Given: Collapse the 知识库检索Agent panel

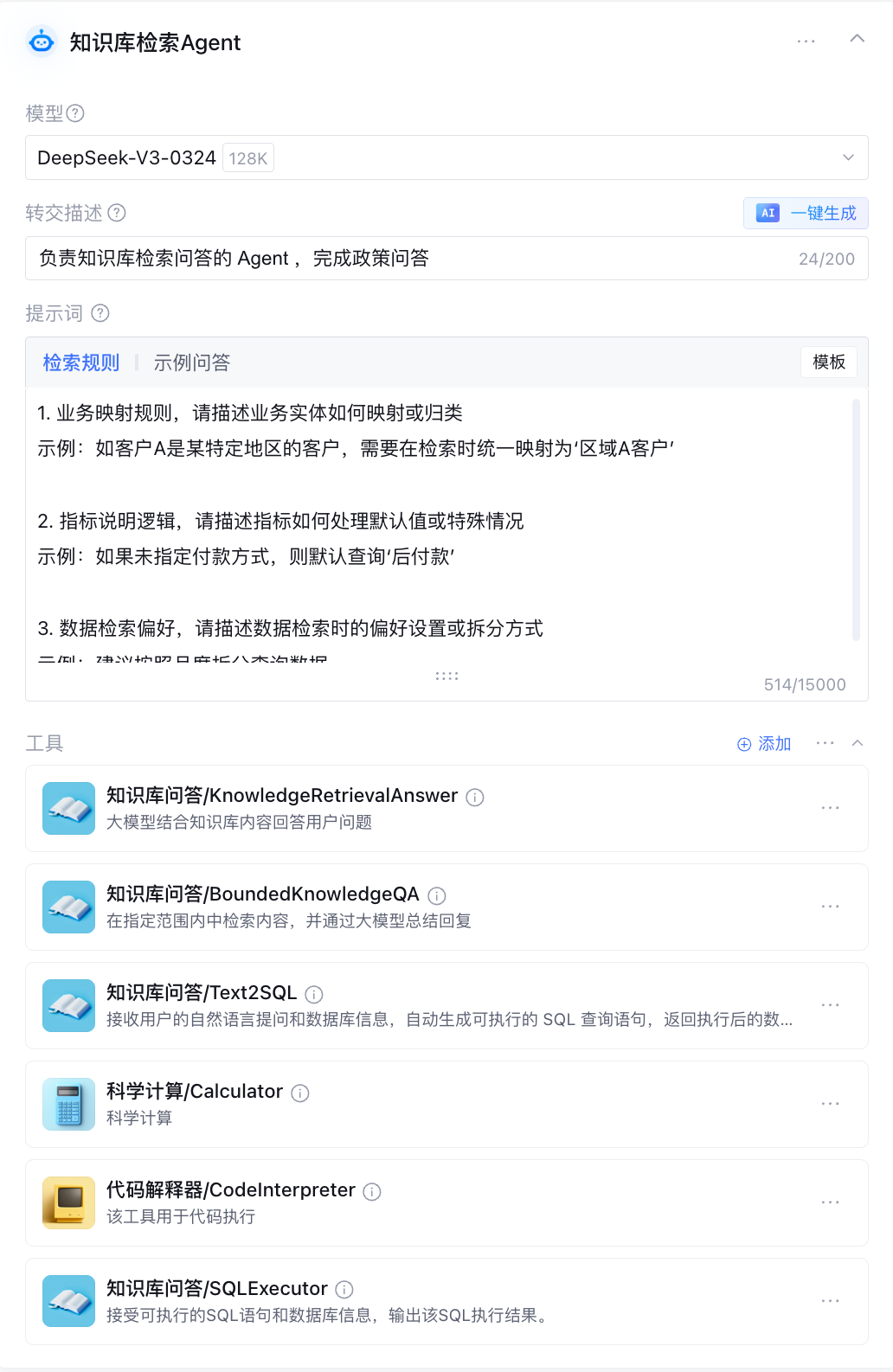Looking at the screenshot, I should click(x=857, y=39).
